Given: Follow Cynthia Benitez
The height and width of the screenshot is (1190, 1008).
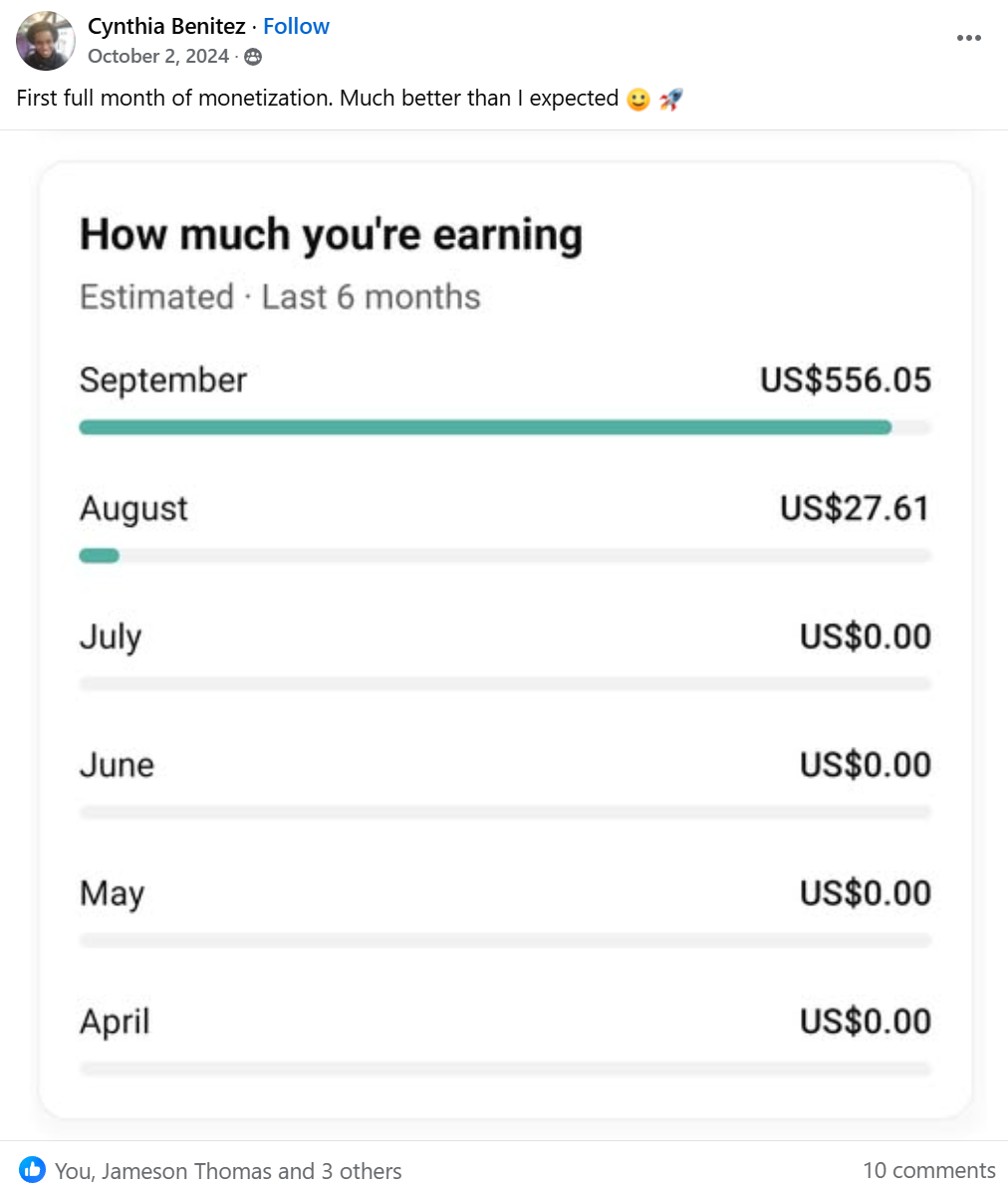Looking at the screenshot, I should click(296, 26).
